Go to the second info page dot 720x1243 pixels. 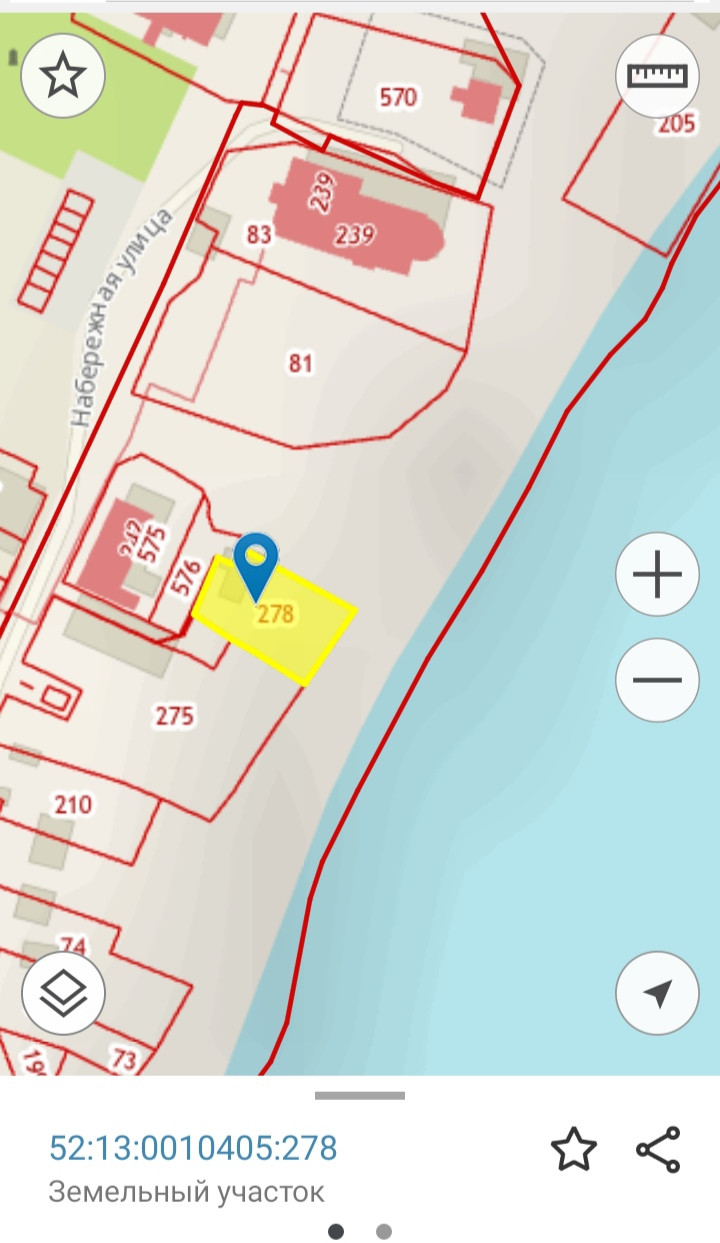click(x=384, y=1231)
